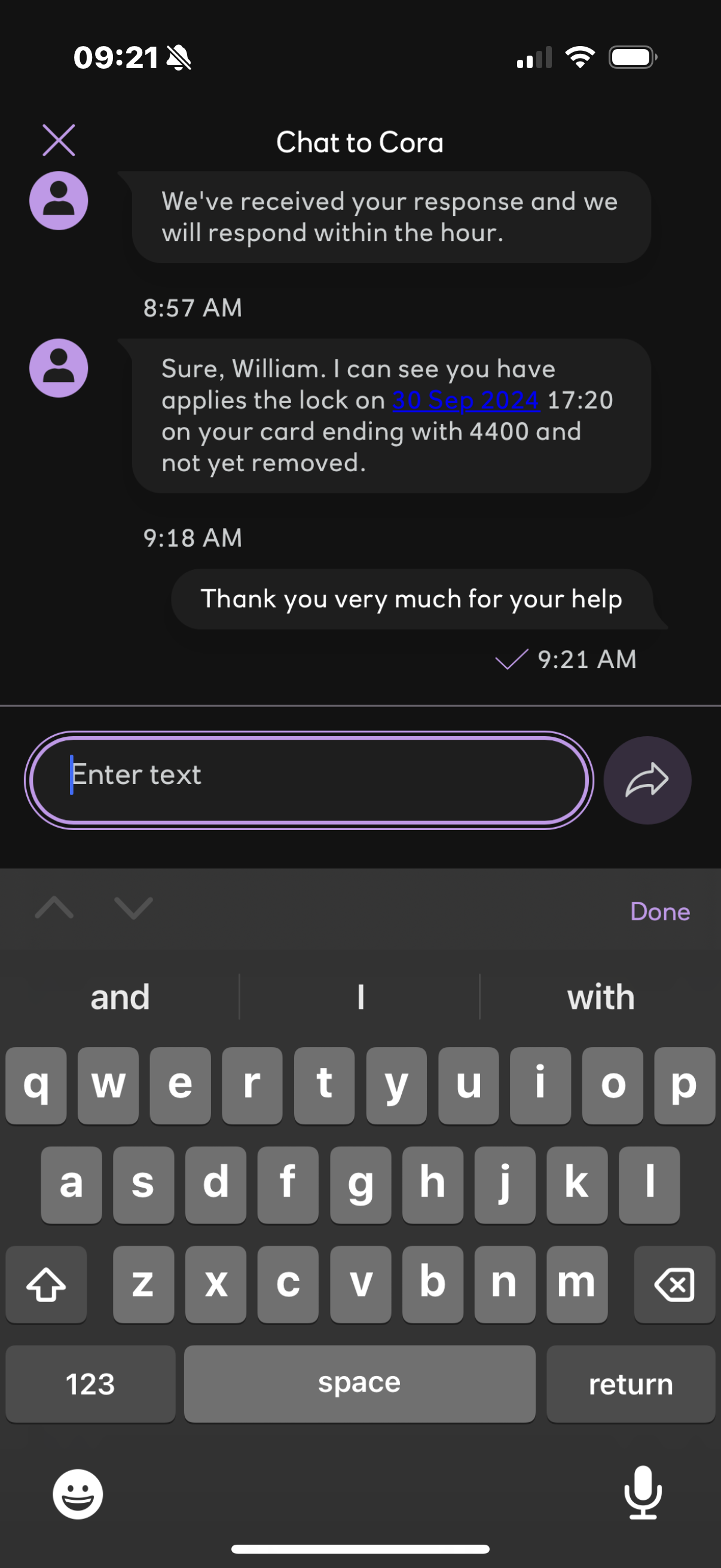
Task: Enable shift on the keyboard
Action: click(x=46, y=1285)
